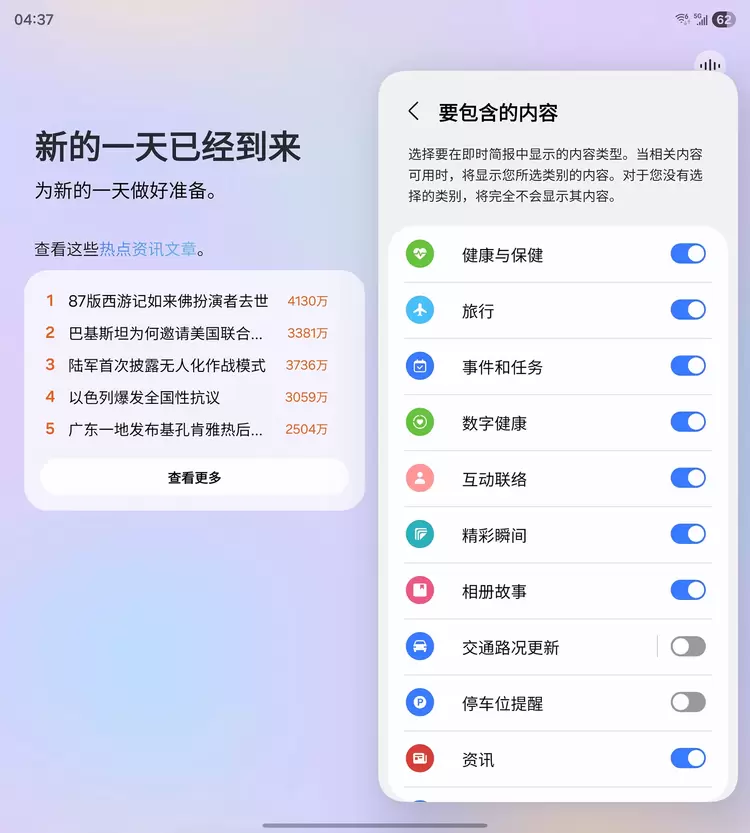
Task: Open news item 广东一地发布基孔肯雅热
Action: pyautogui.click(x=166, y=429)
